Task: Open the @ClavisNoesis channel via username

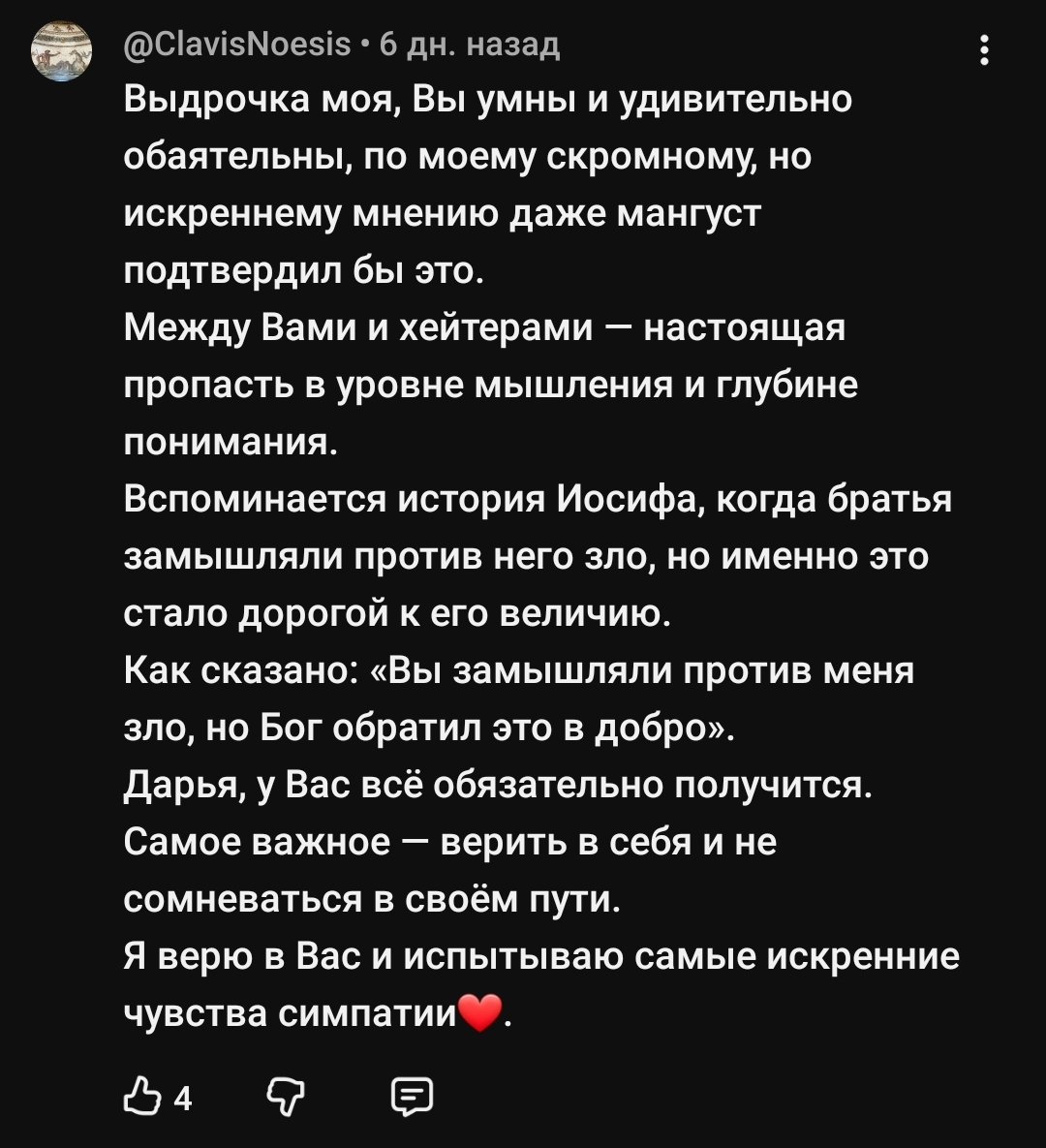Action: [237, 45]
